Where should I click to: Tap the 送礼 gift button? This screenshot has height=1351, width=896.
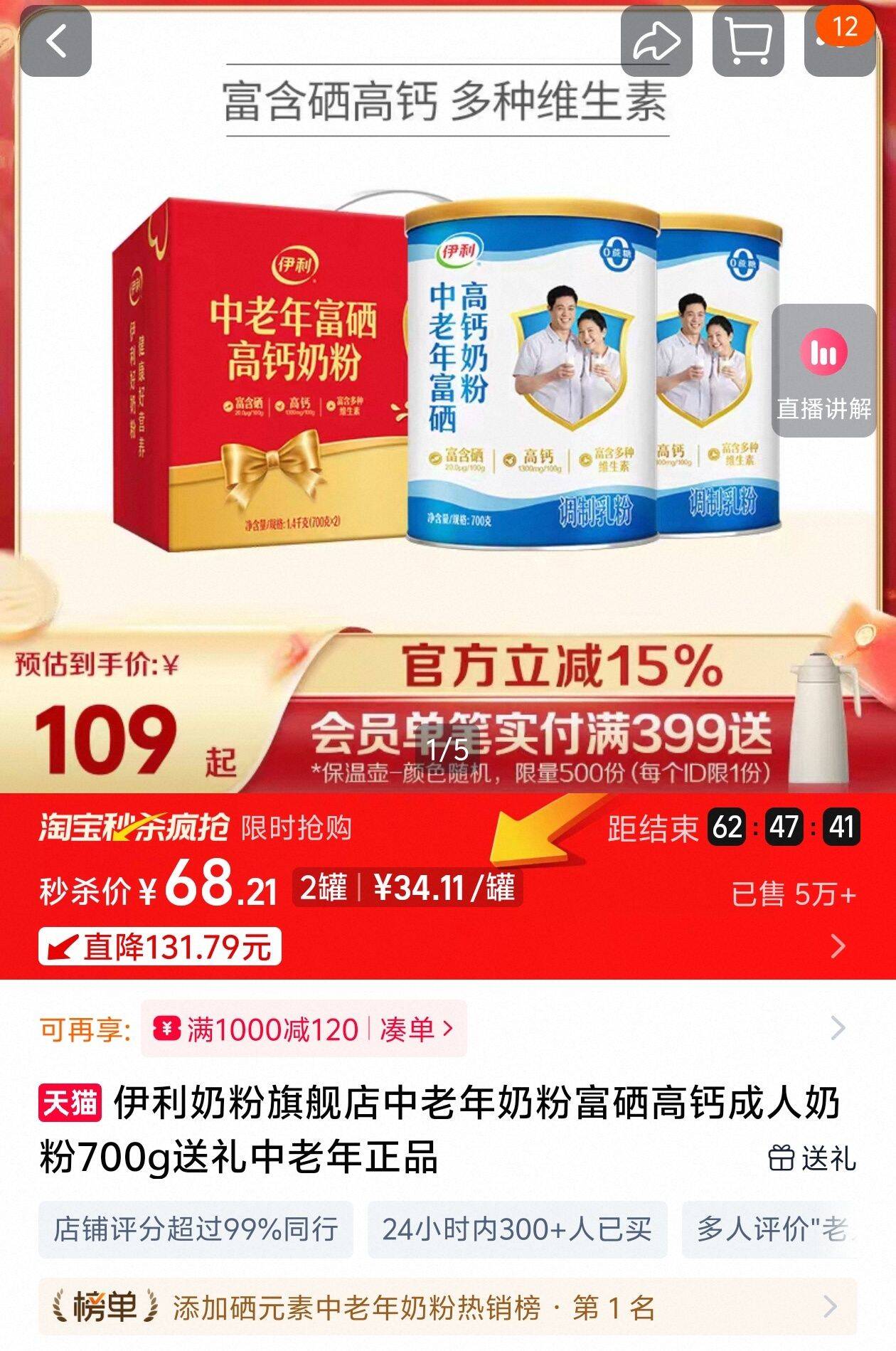[812, 1159]
